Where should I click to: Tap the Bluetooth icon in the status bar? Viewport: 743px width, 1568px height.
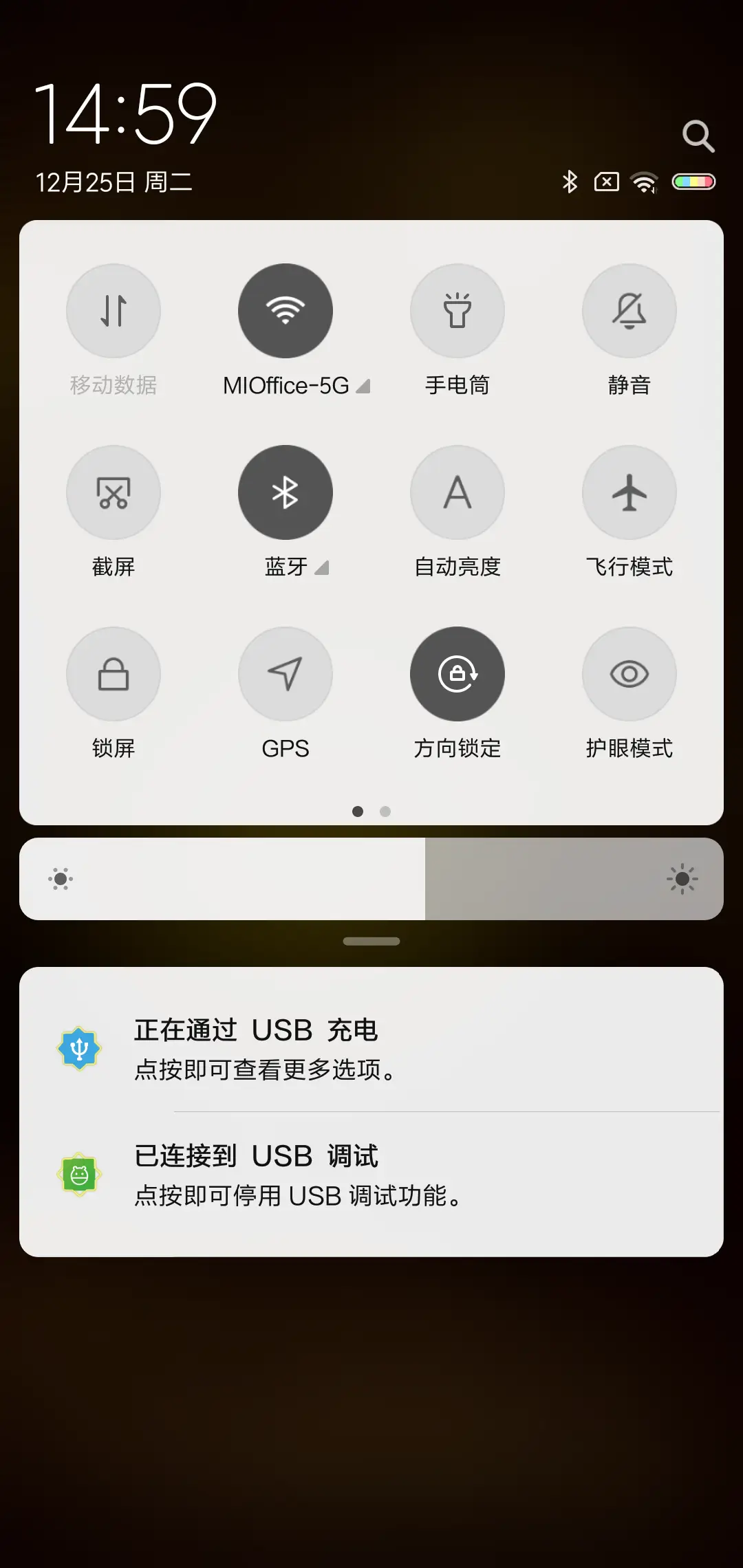coord(568,182)
